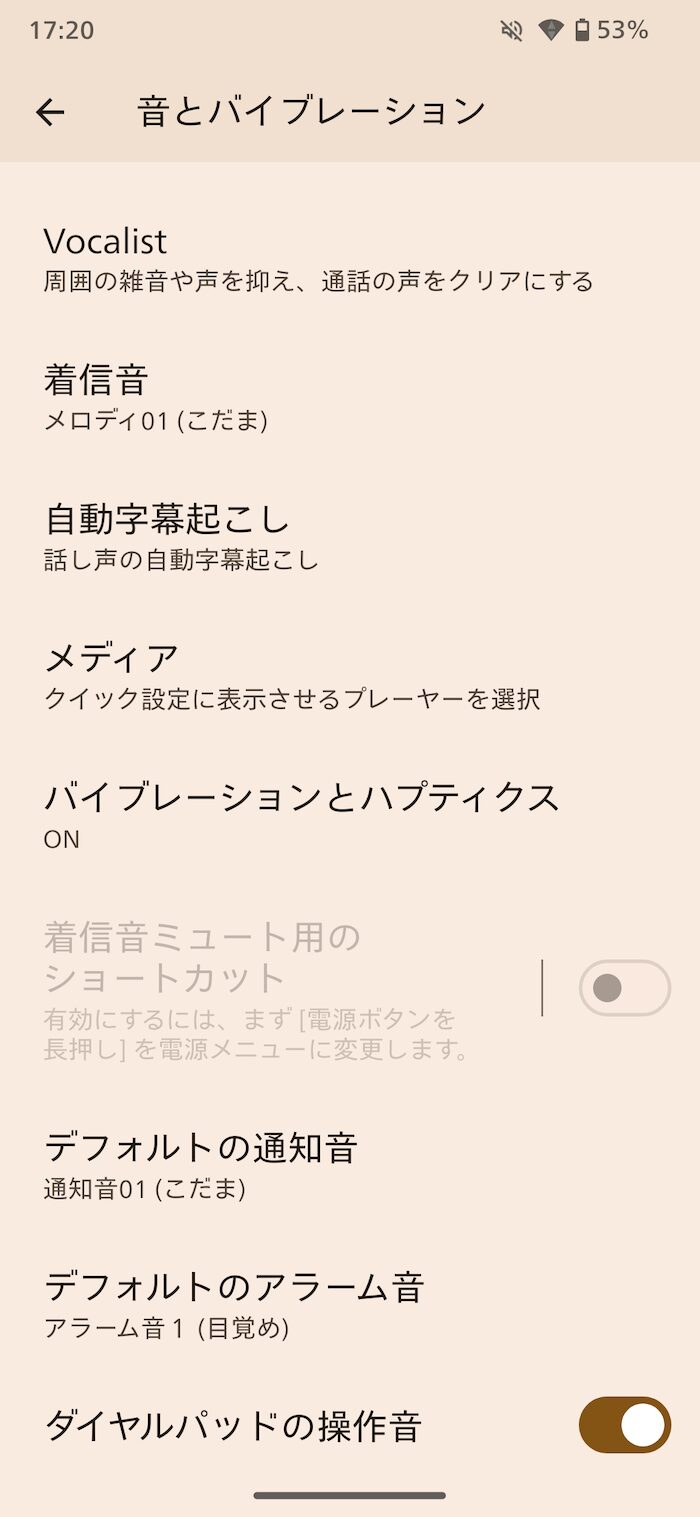This screenshot has height=1517, width=700.
Task: Open 着信音 ringtone selection
Action: 320,397
